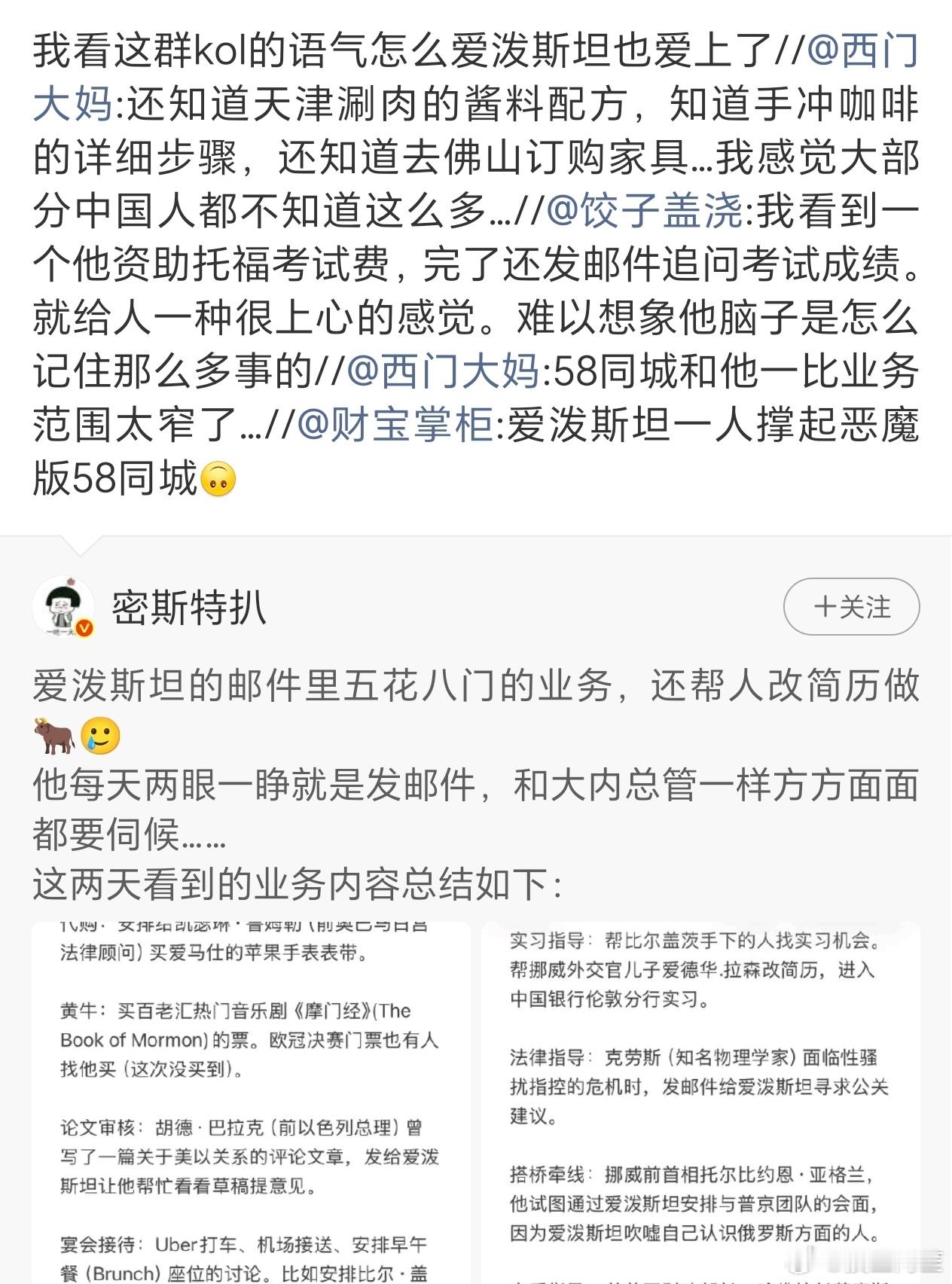Open 密斯特扒's profile avatar
The height and width of the screenshot is (1284, 952).
coord(66,608)
